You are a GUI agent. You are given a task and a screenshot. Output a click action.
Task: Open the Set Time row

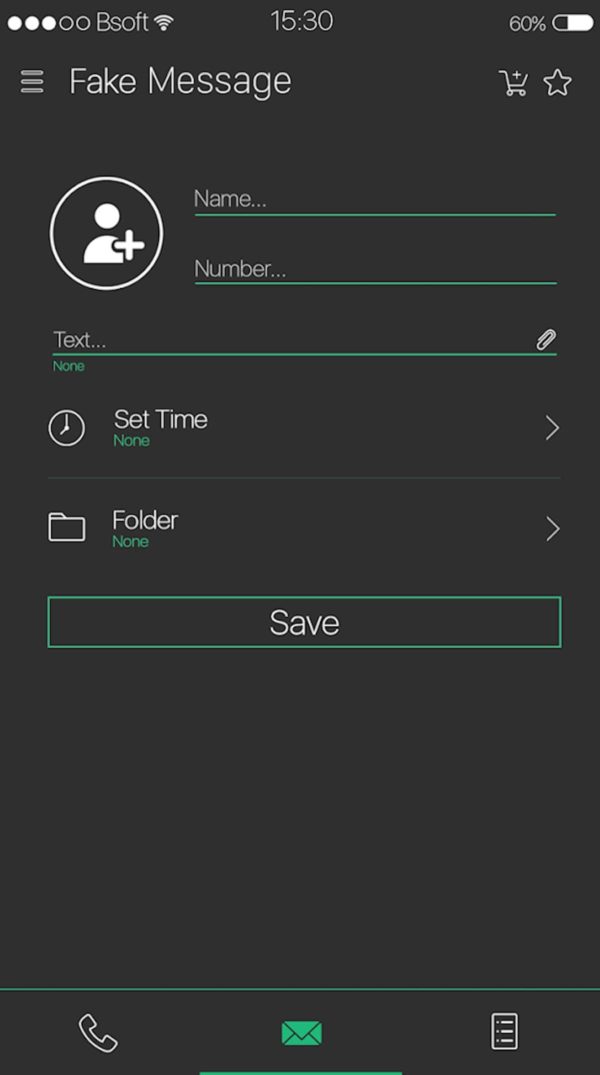click(x=304, y=428)
